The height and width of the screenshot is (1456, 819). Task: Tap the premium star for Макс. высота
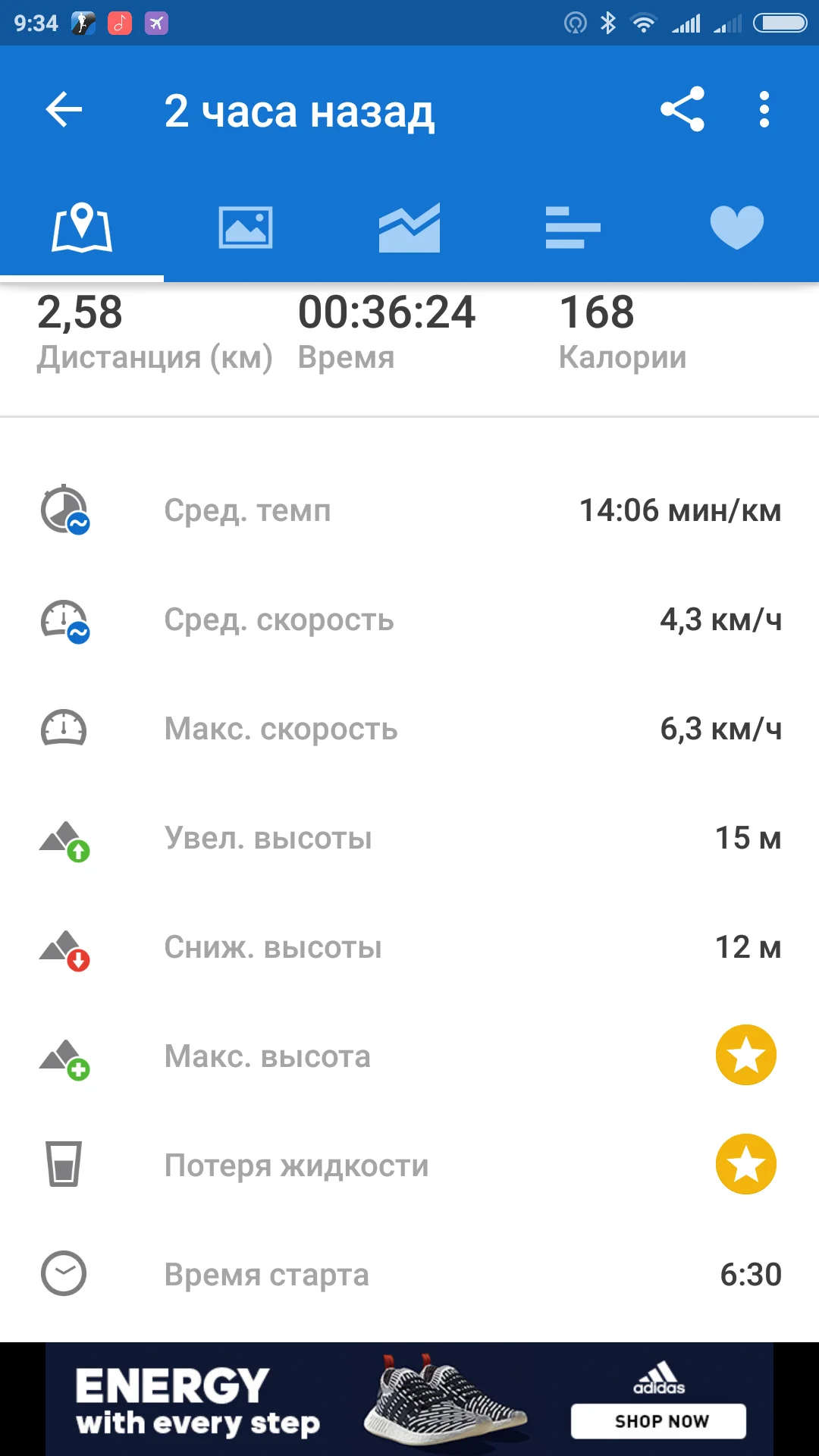coord(745,1055)
